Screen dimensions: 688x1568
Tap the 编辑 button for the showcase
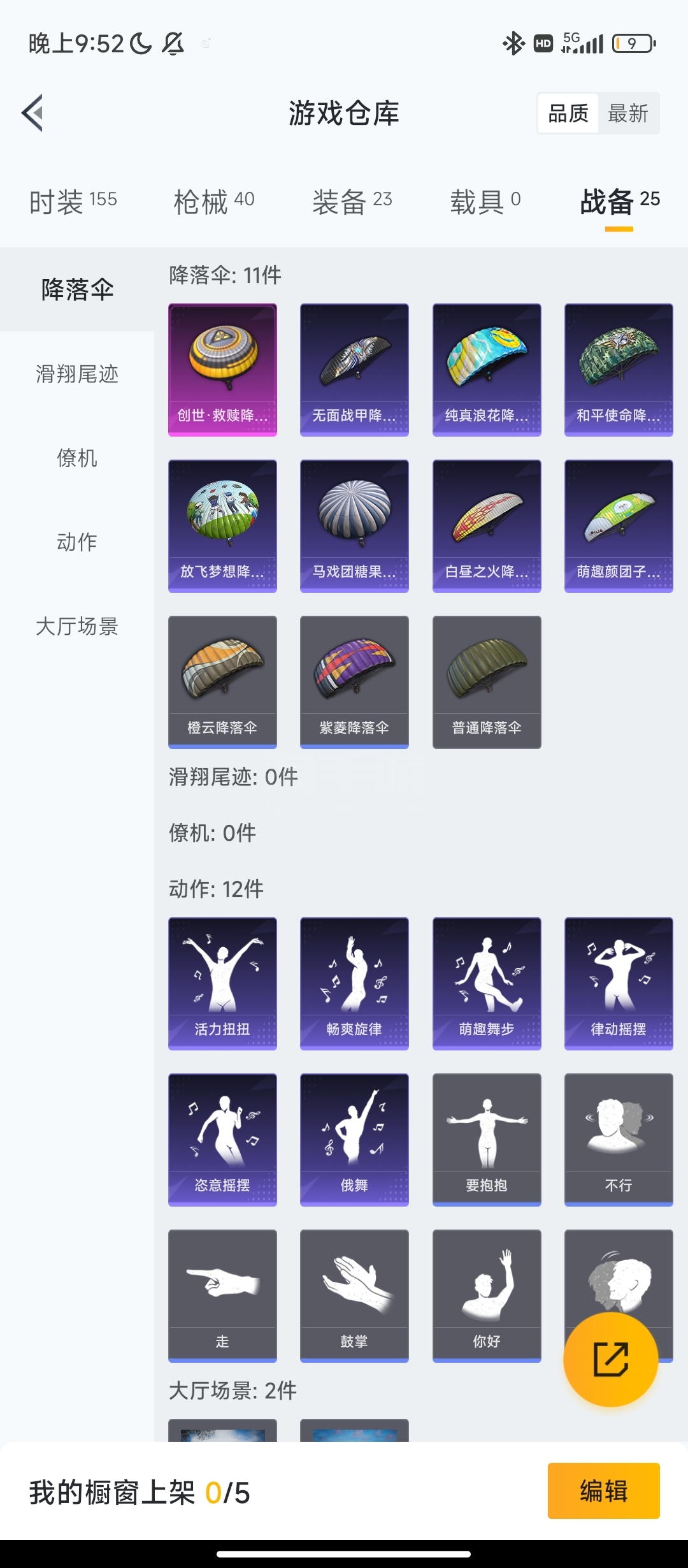pos(603,1491)
